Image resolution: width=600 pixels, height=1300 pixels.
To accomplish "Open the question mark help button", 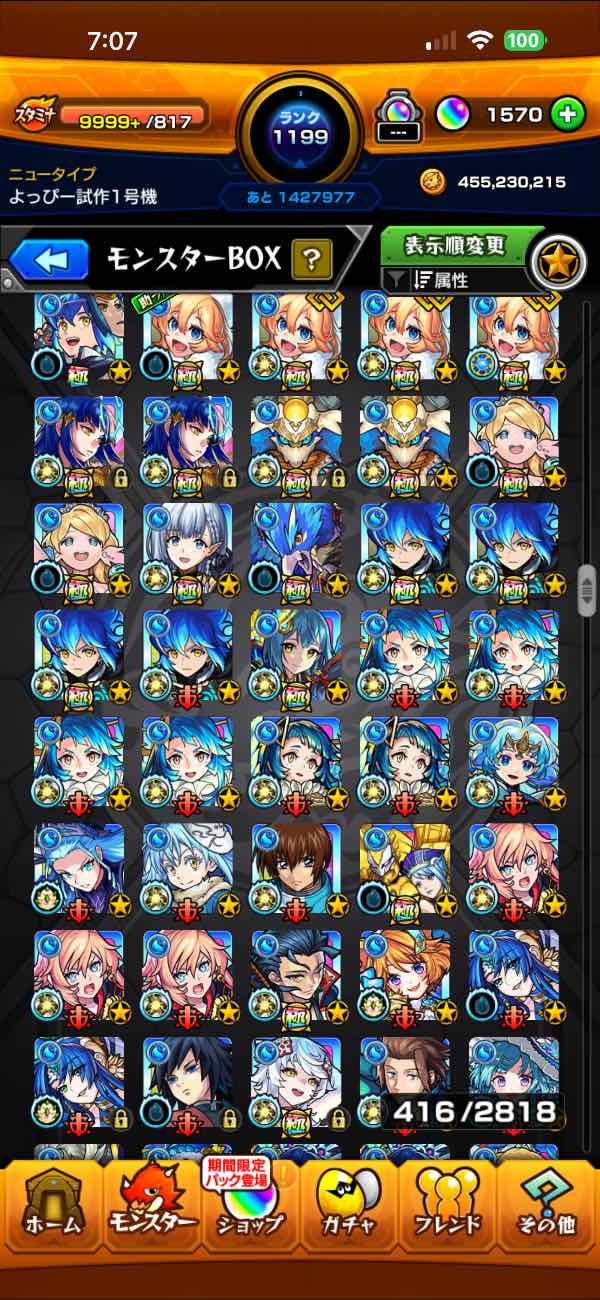I will [x=312, y=261].
